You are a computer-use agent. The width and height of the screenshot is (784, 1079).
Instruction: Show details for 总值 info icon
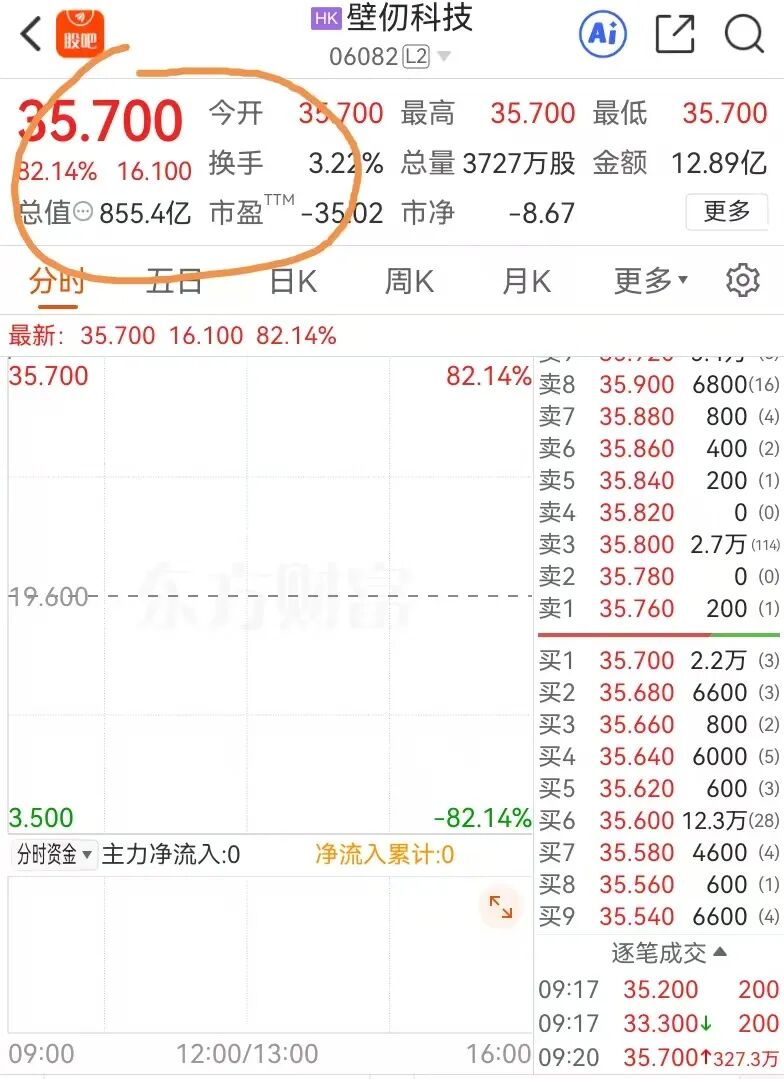click(83, 212)
